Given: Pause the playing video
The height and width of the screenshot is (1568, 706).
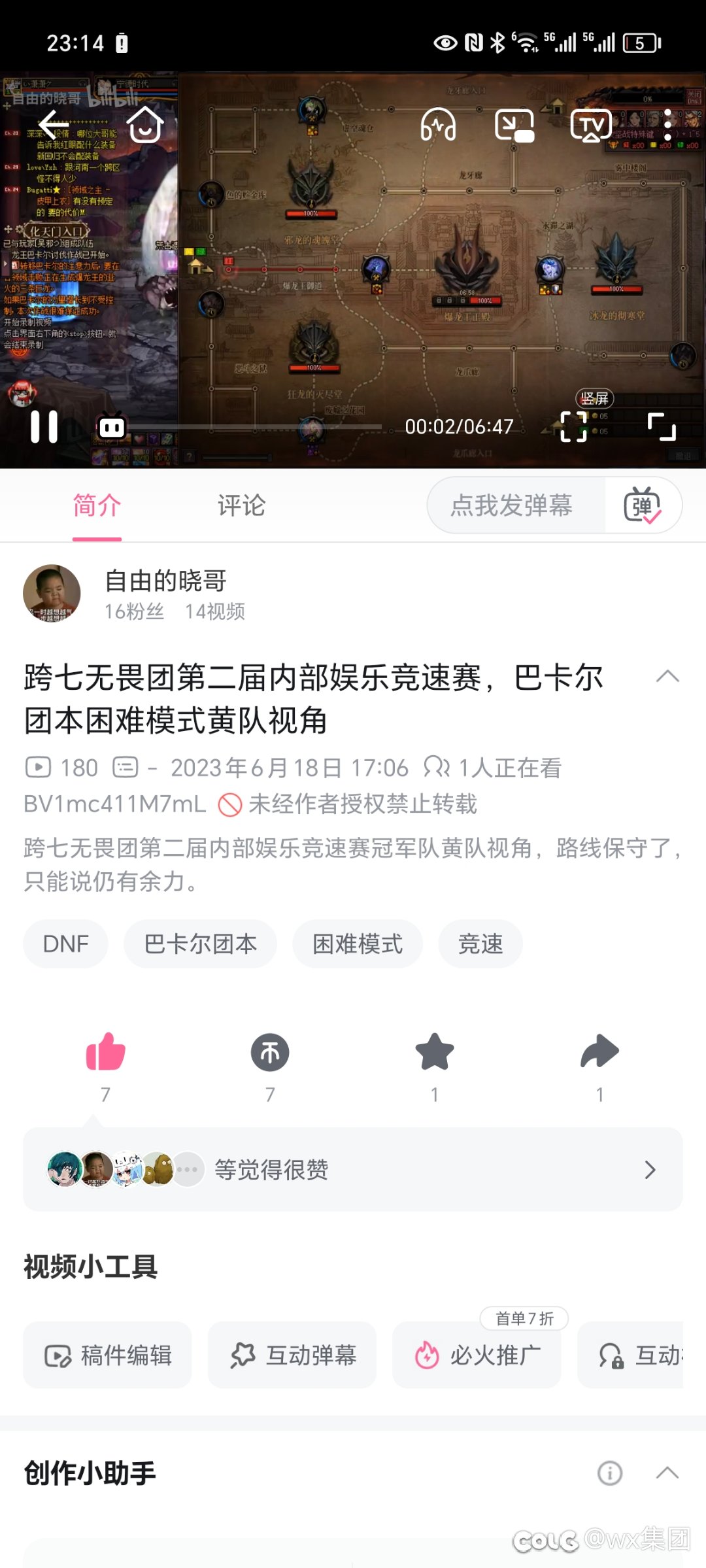Looking at the screenshot, I should click(x=44, y=427).
